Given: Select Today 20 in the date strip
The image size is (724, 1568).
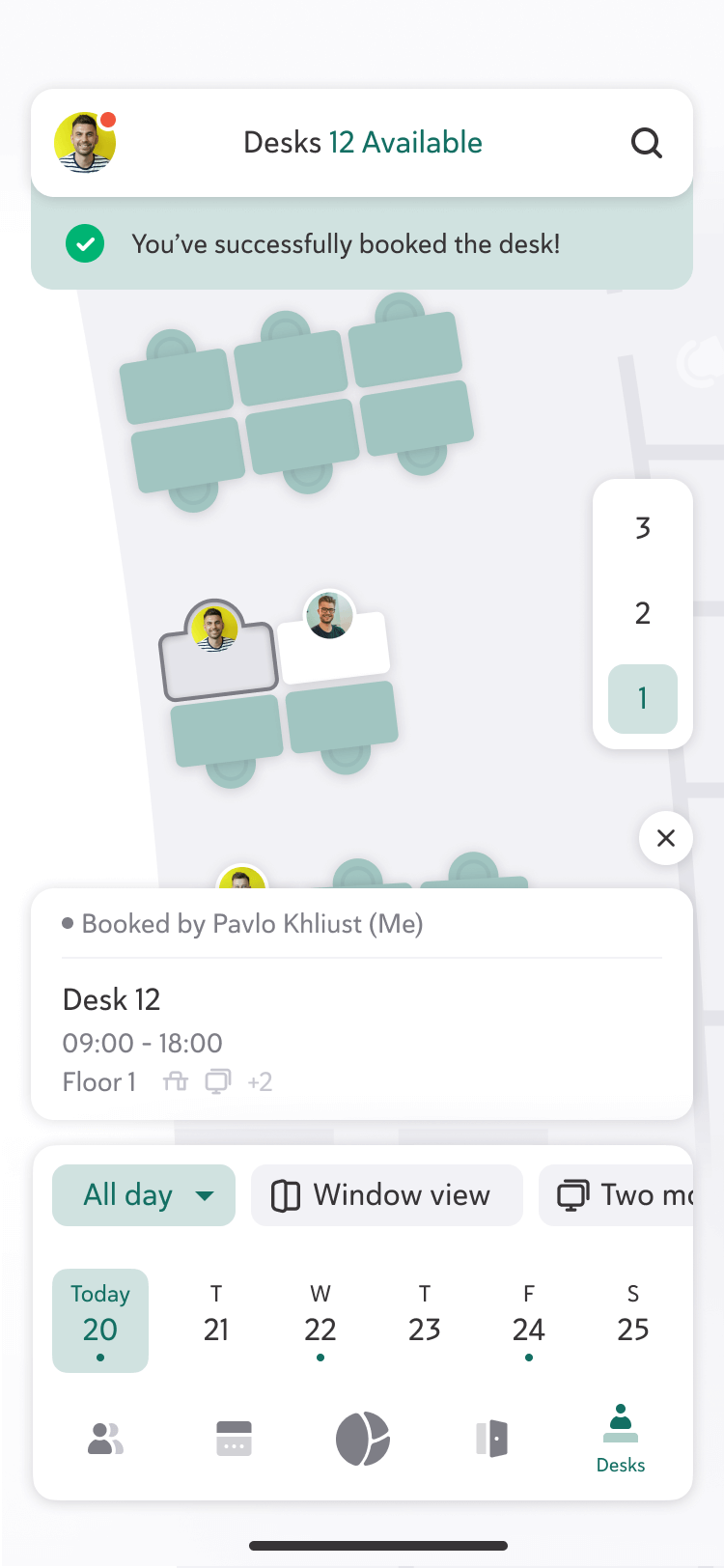Looking at the screenshot, I should [x=100, y=1320].
